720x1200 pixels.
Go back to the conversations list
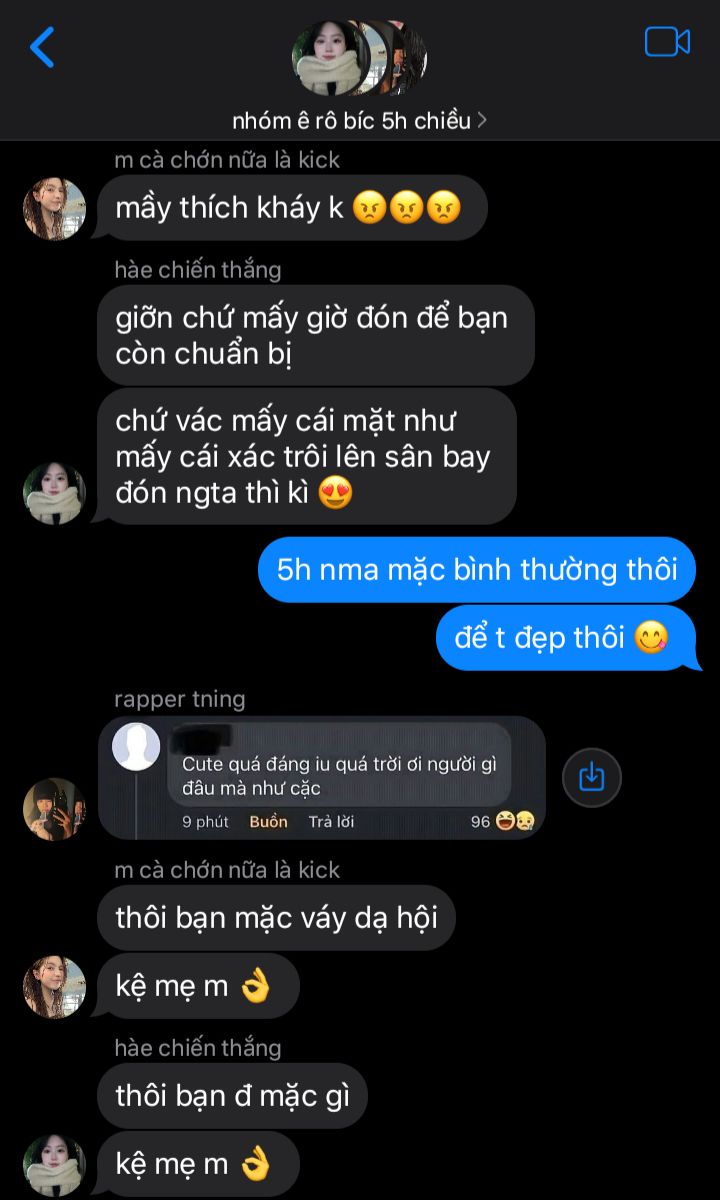pyautogui.click(x=42, y=46)
